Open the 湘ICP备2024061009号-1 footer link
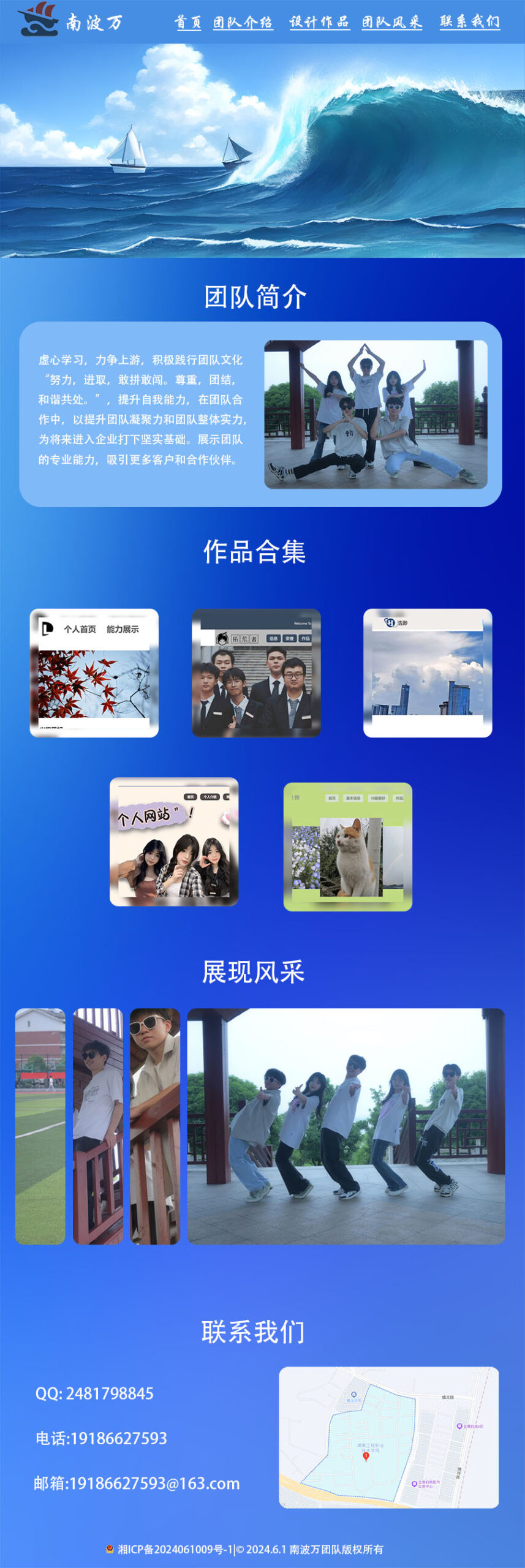 175,1549
